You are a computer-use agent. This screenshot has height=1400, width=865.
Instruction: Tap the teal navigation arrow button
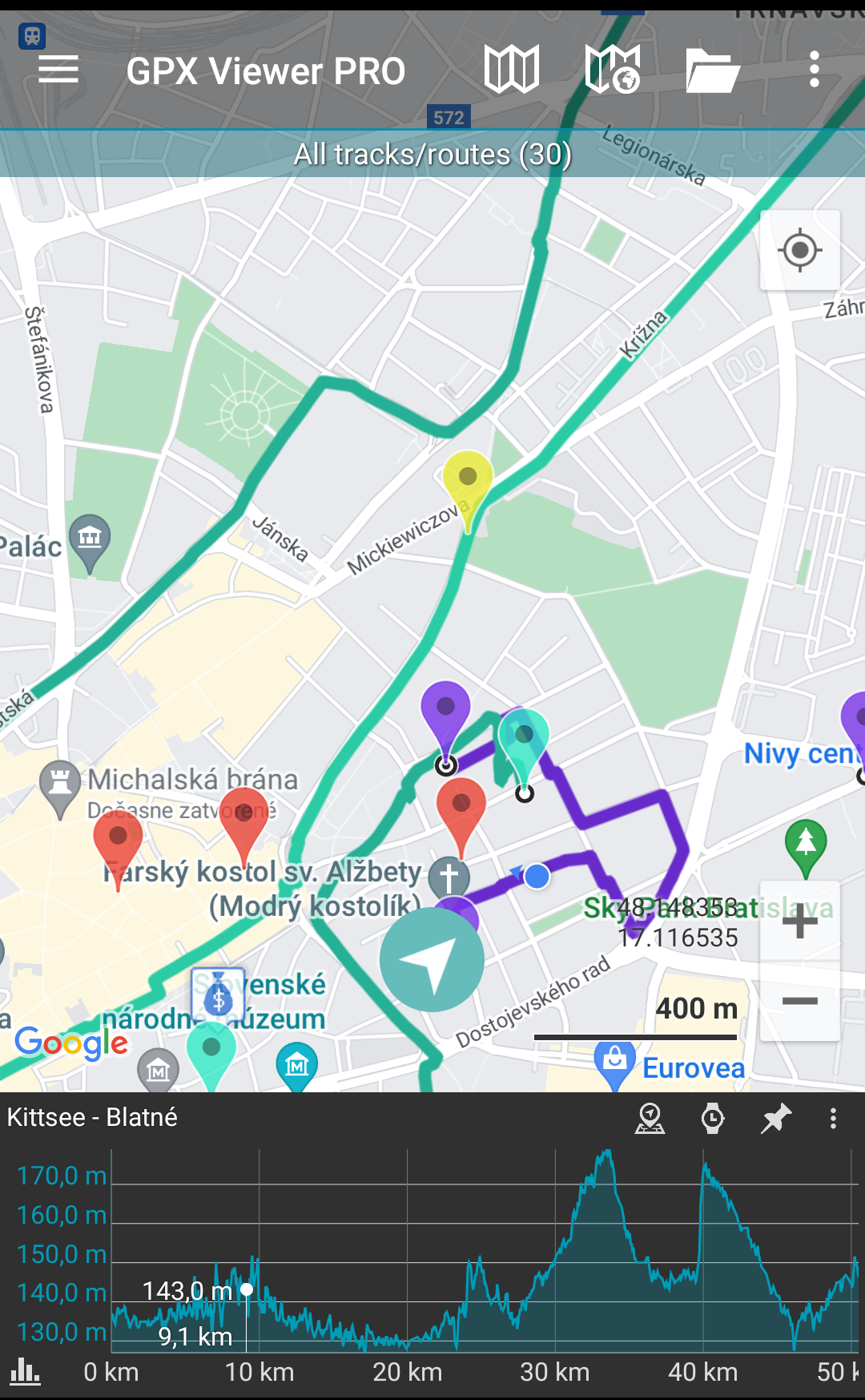(432, 959)
